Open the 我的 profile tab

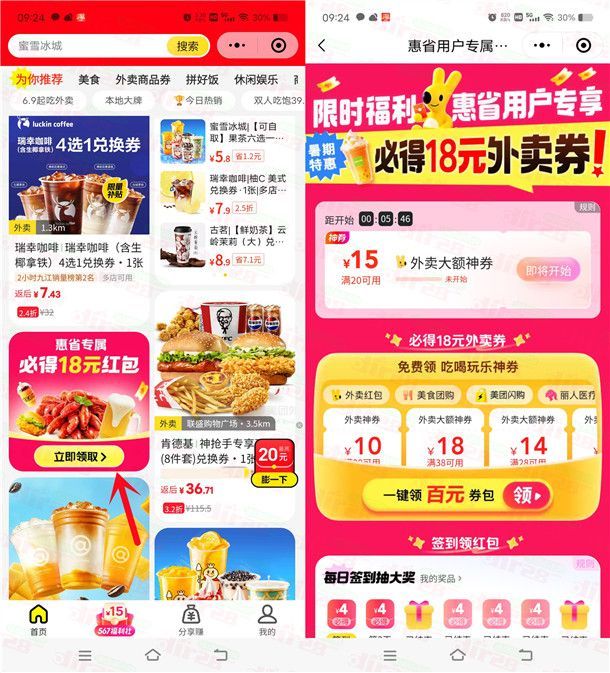[267, 620]
